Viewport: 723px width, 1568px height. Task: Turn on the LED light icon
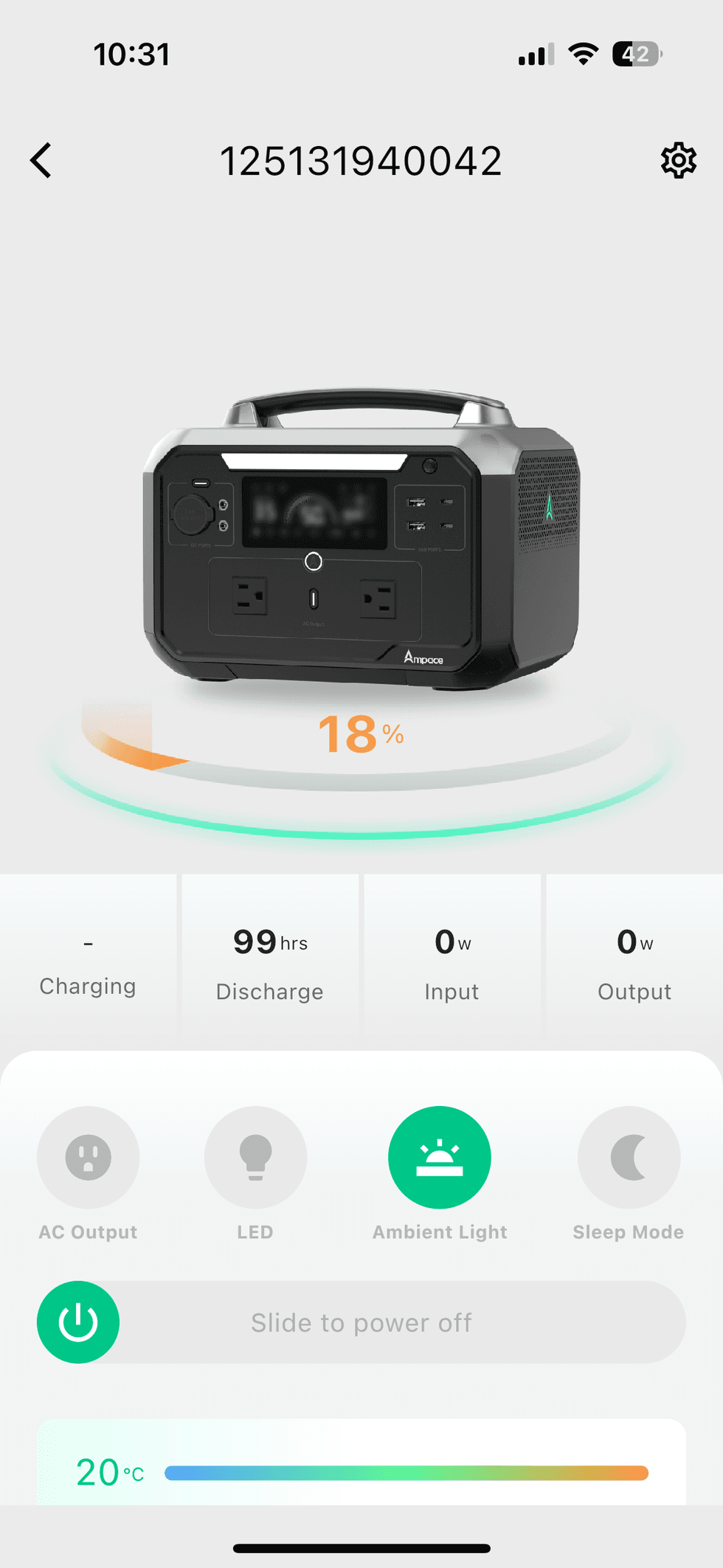point(255,1157)
